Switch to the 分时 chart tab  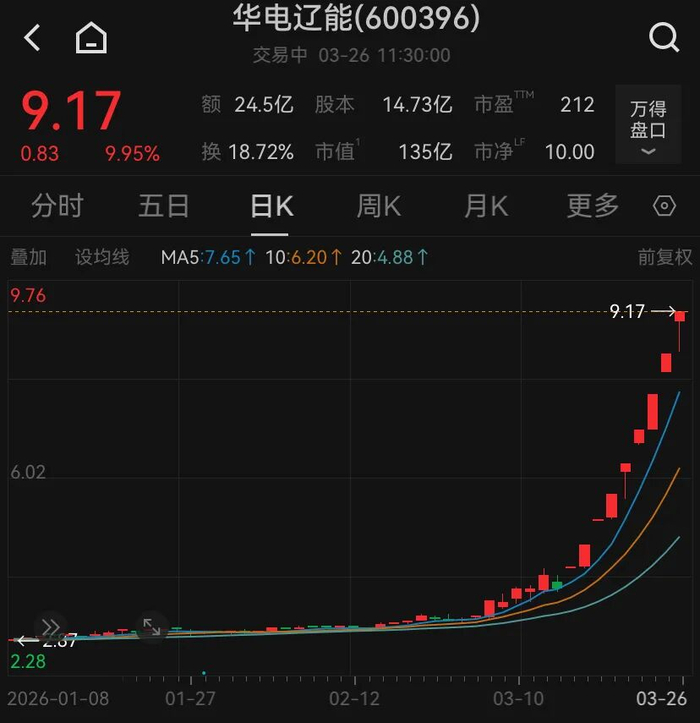coord(57,206)
